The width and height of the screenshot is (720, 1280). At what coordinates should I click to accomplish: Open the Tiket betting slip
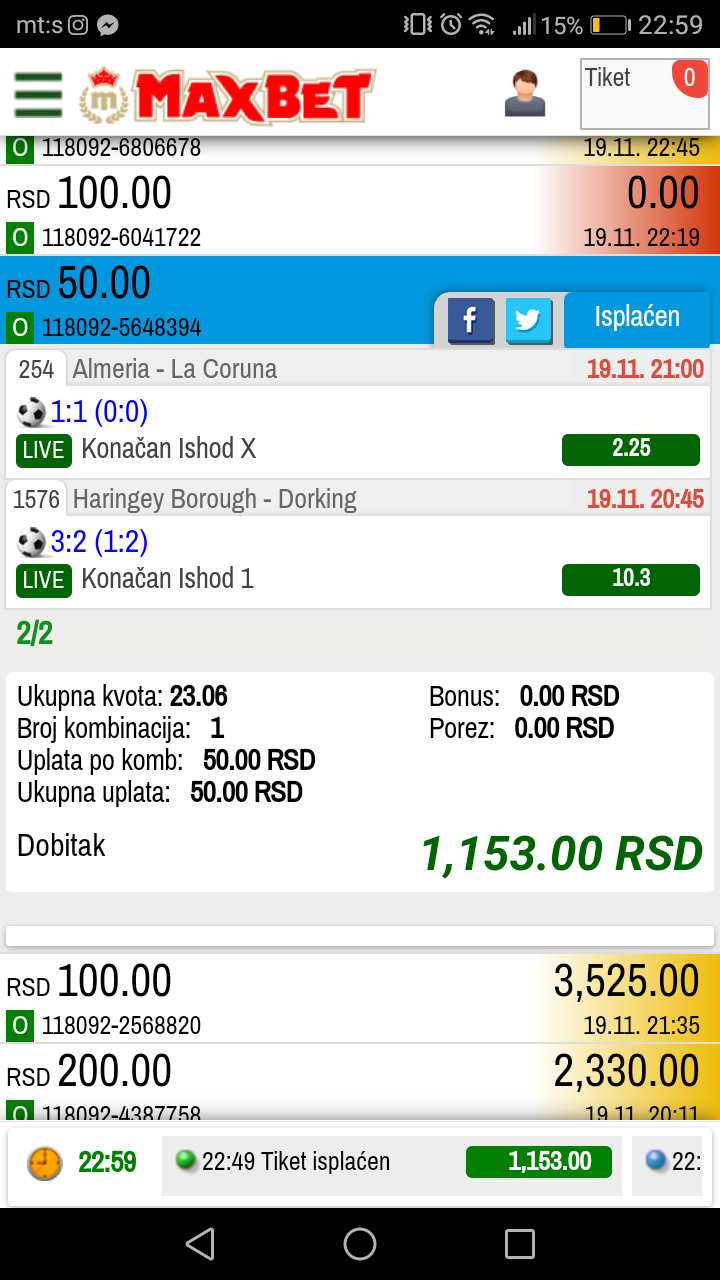click(645, 94)
